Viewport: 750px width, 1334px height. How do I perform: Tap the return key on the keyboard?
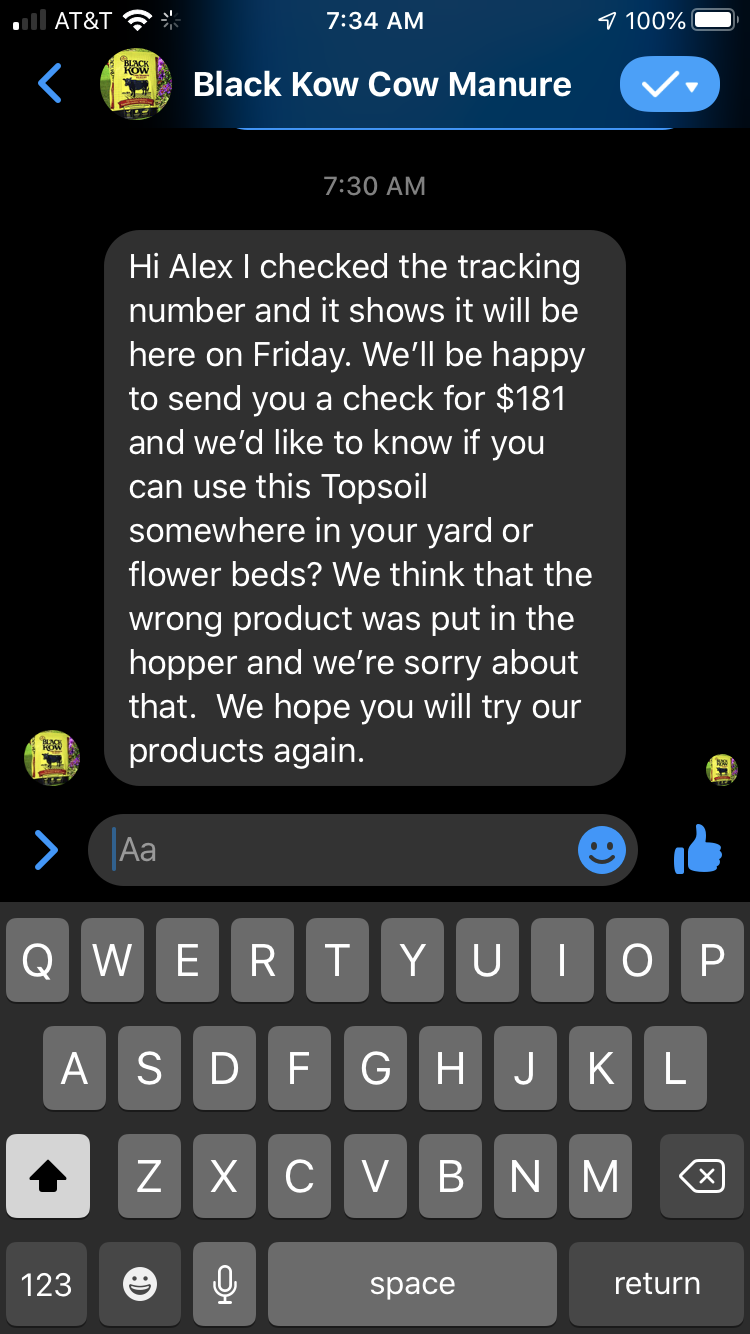657,1284
